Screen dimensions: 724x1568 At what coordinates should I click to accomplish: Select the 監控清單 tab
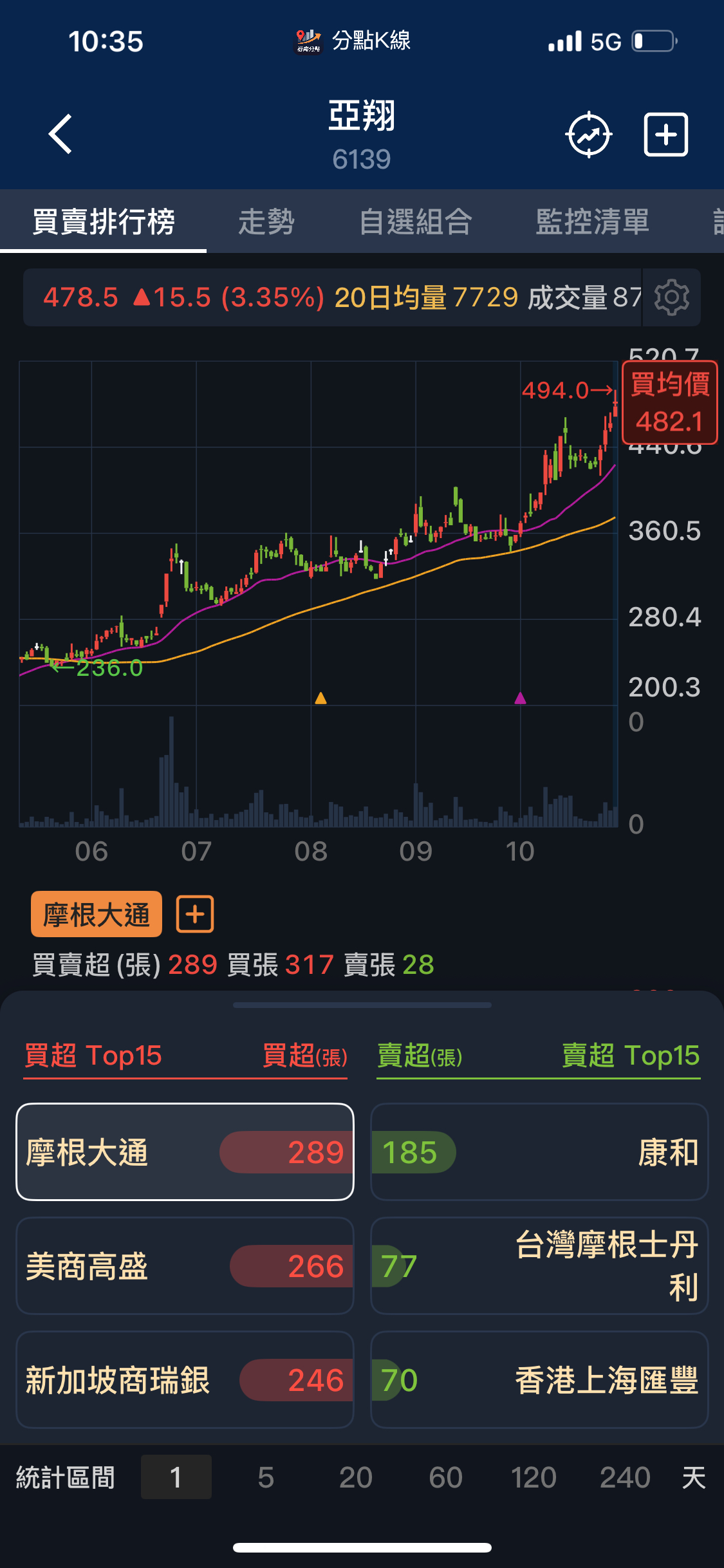(592, 221)
